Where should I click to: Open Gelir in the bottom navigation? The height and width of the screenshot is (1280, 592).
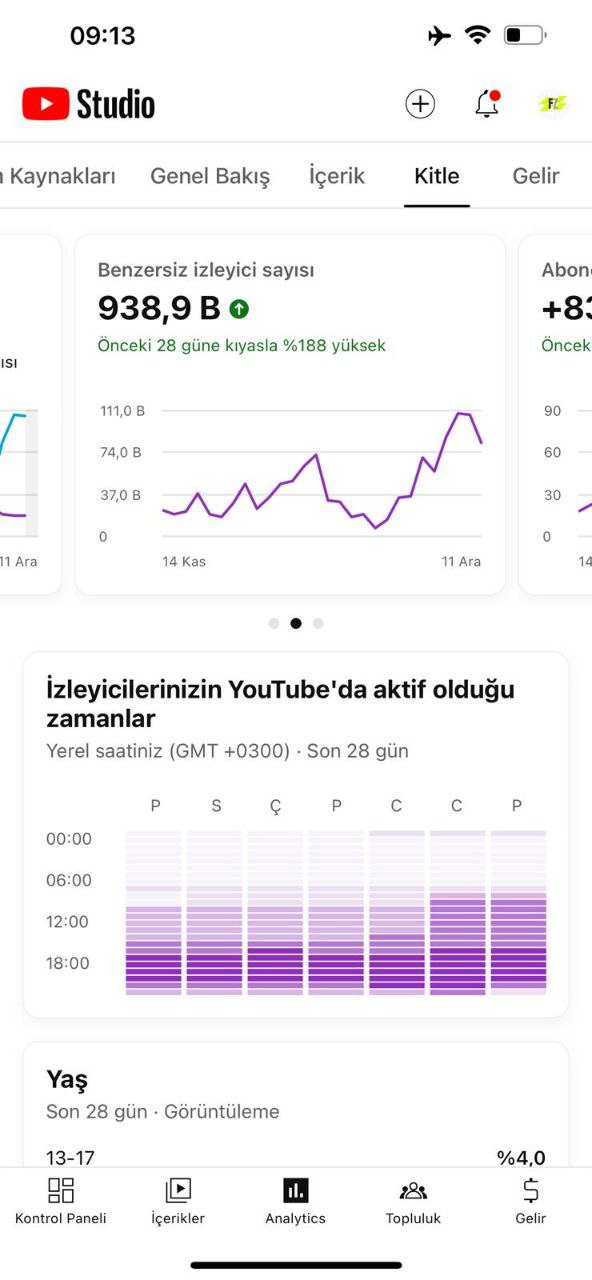(531, 1201)
